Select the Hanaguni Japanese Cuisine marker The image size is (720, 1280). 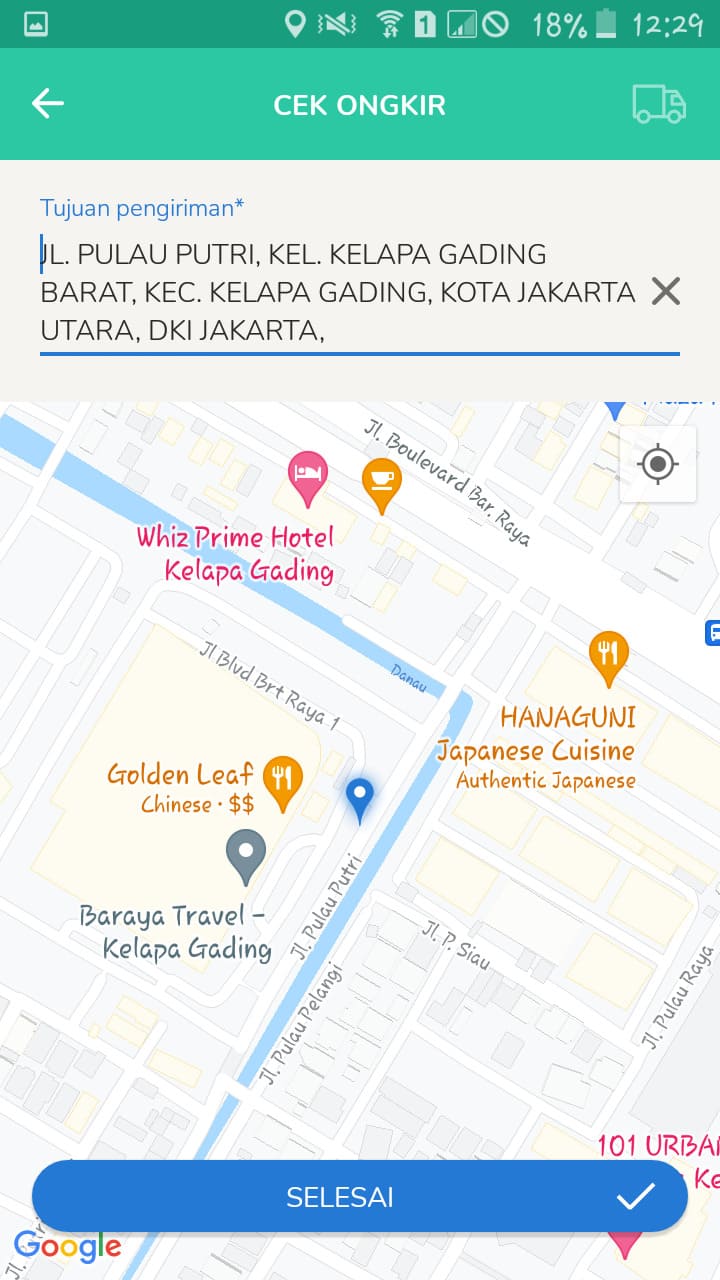608,656
